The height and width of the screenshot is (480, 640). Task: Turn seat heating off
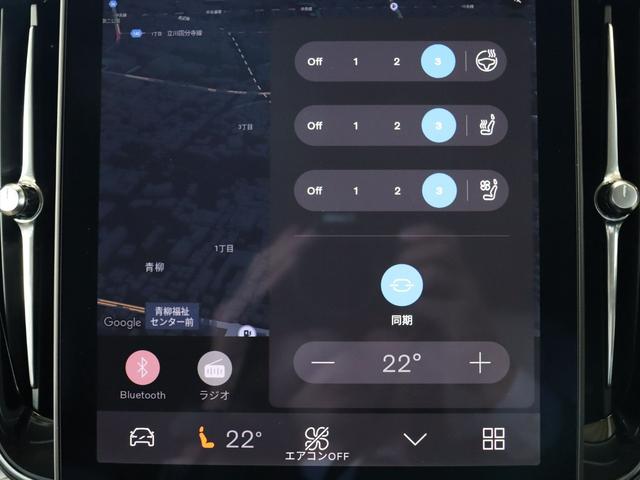coord(315,126)
